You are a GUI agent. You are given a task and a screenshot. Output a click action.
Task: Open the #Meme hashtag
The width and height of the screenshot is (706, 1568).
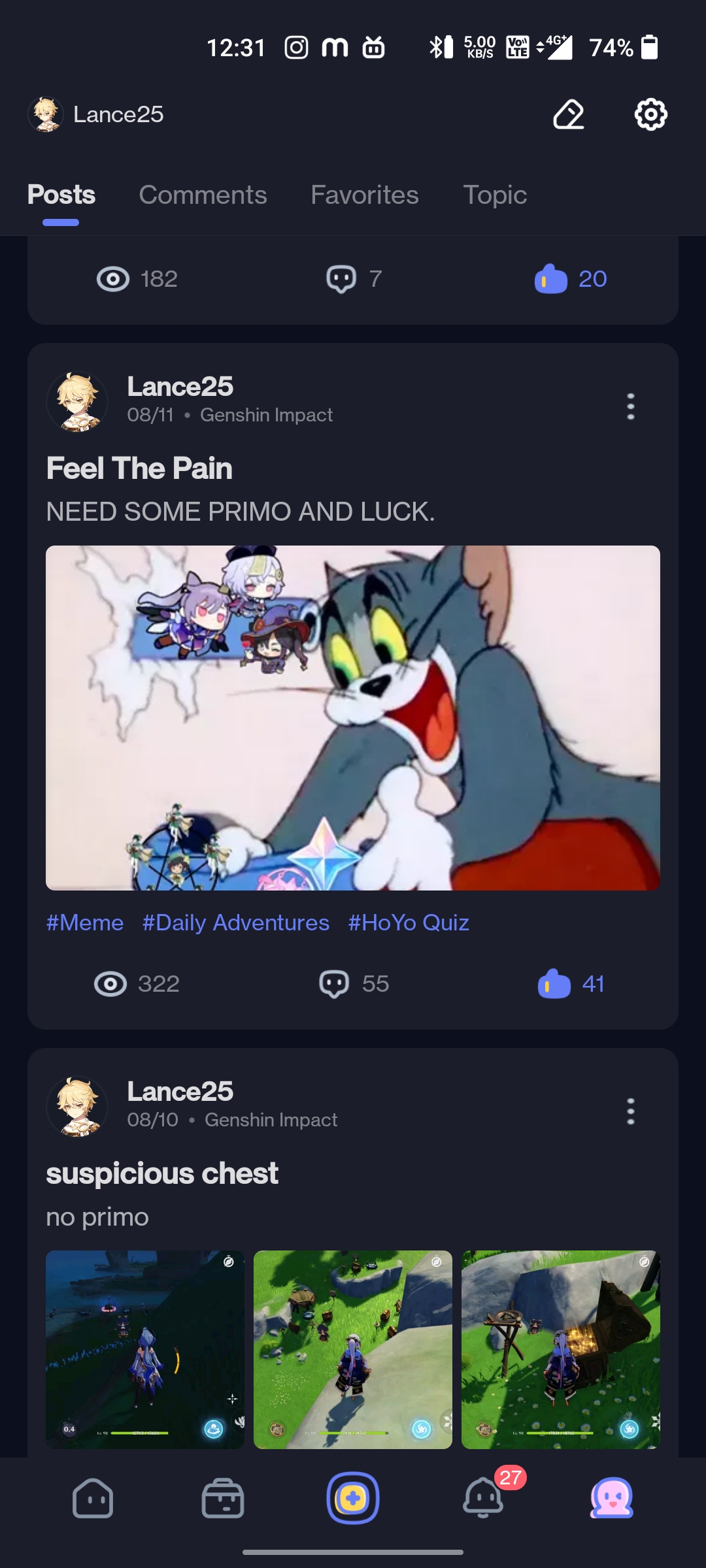[85, 923]
